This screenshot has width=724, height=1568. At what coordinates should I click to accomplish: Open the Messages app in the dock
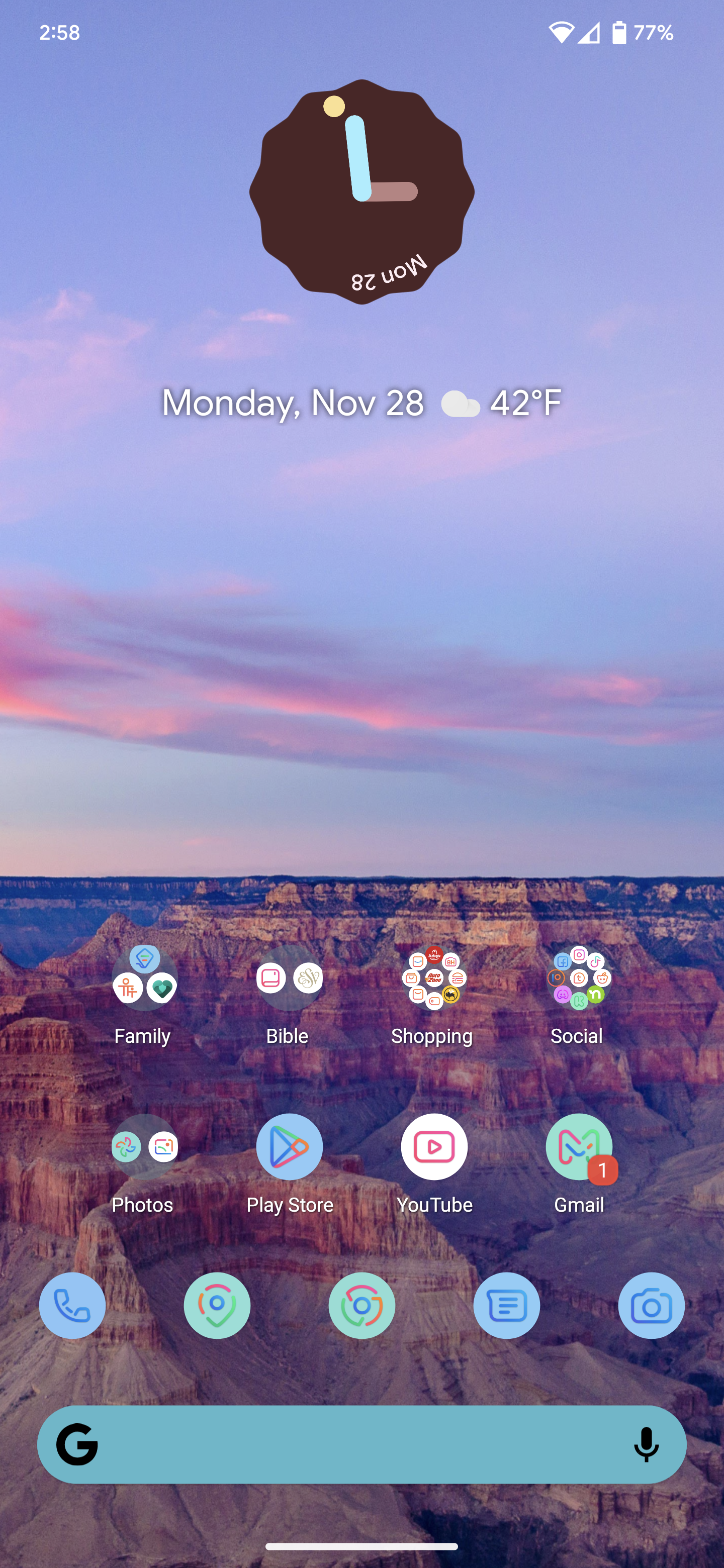tap(507, 1306)
